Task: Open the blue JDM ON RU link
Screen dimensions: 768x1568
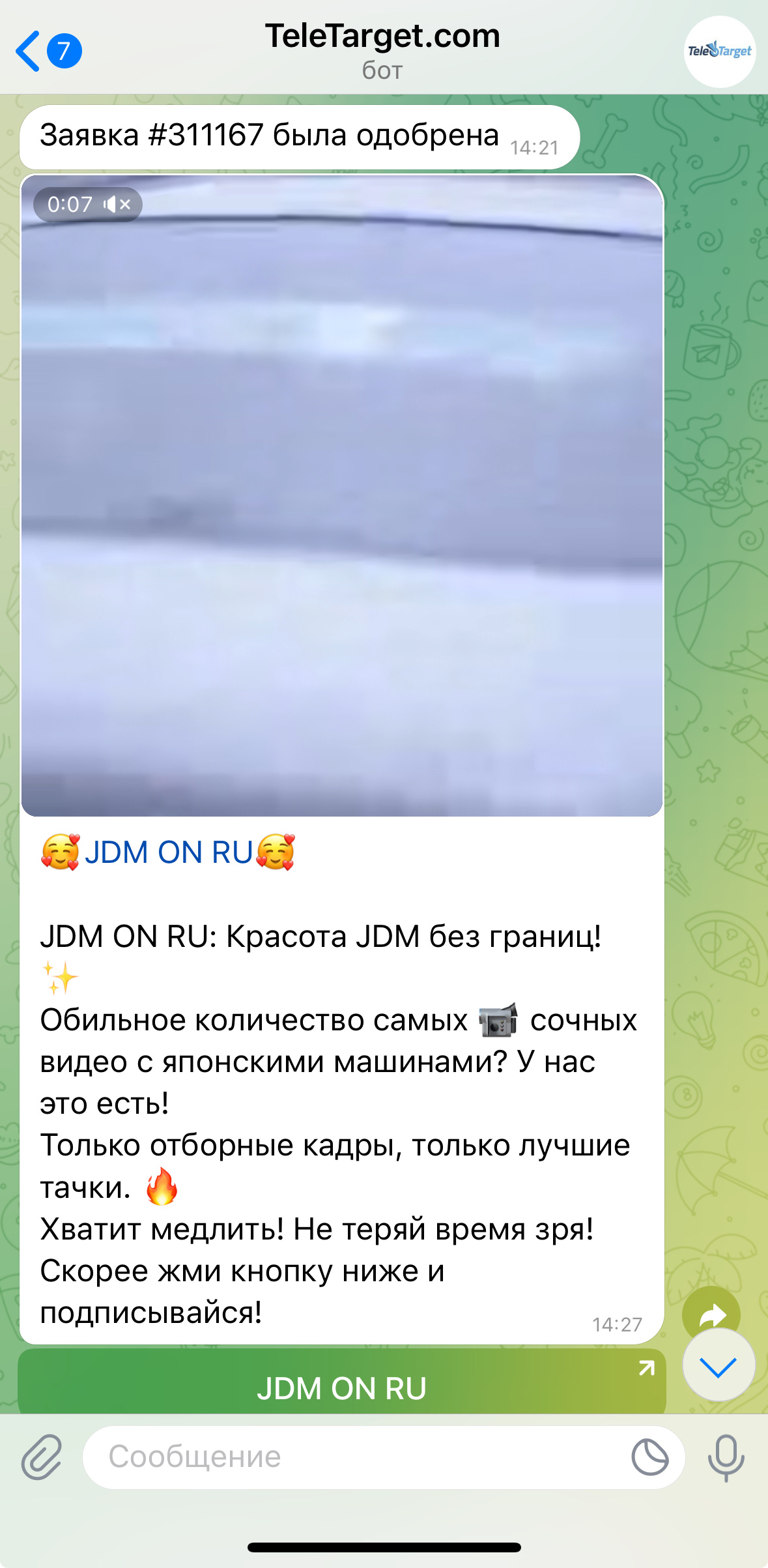Action: click(168, 852)
